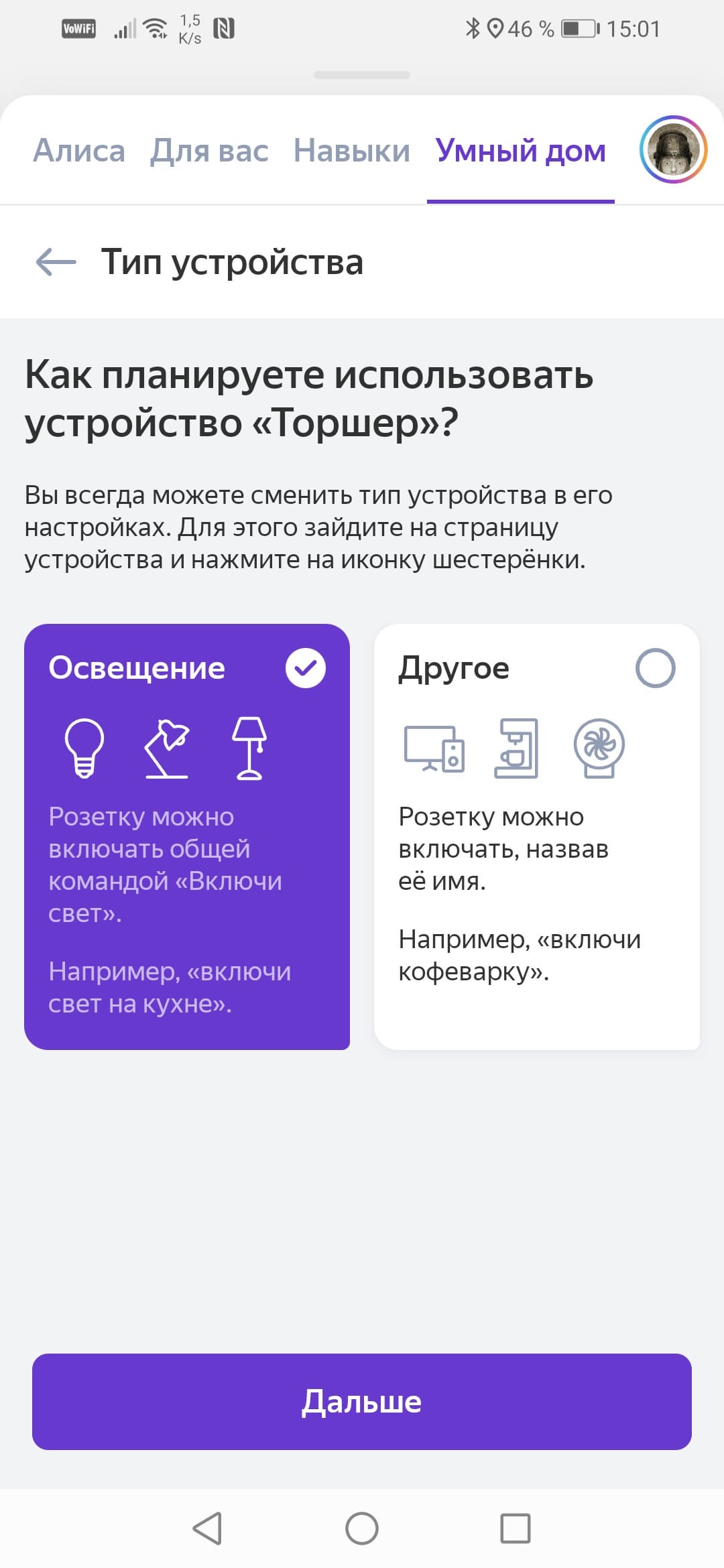Select the Другое device type

(x=536, y=836)
